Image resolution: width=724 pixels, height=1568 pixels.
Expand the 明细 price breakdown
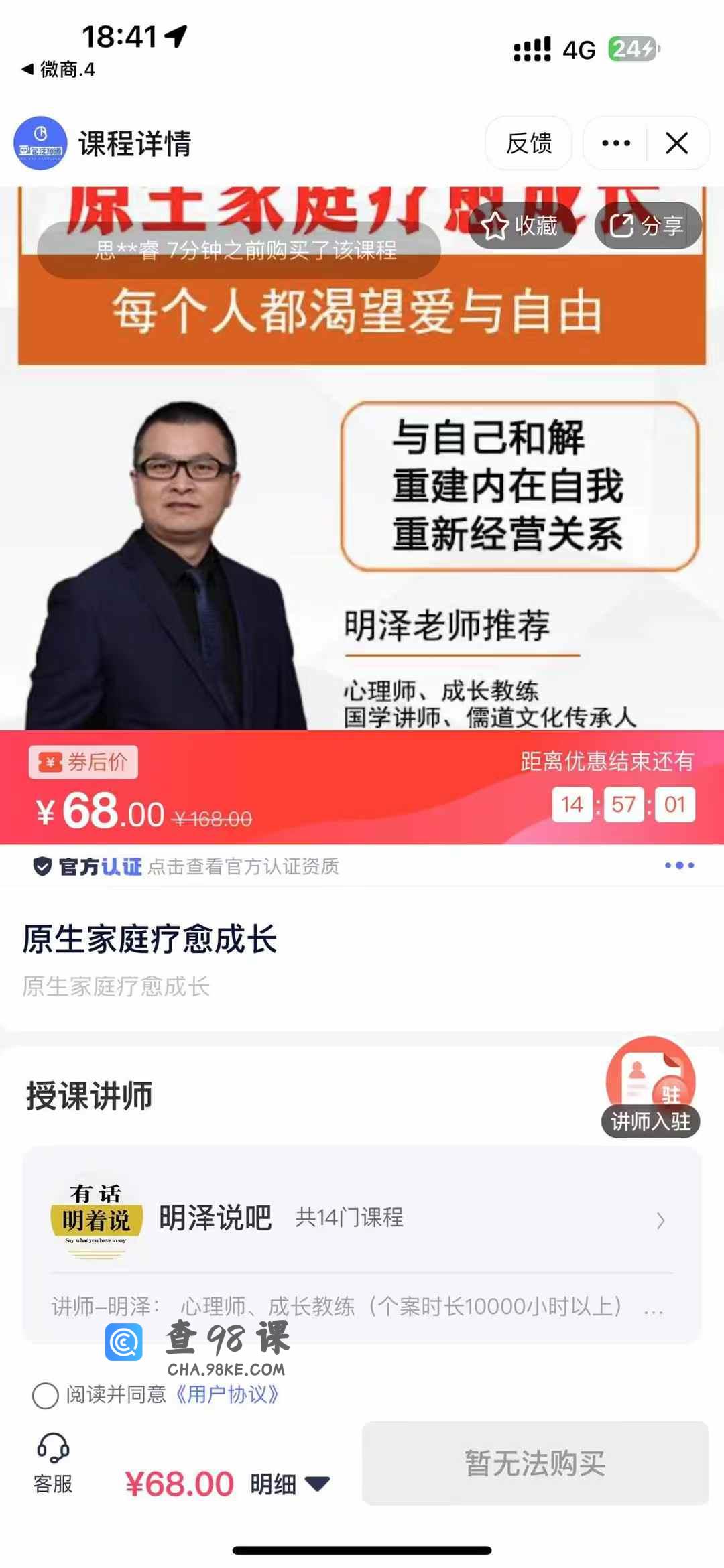tap(290, 1484)
